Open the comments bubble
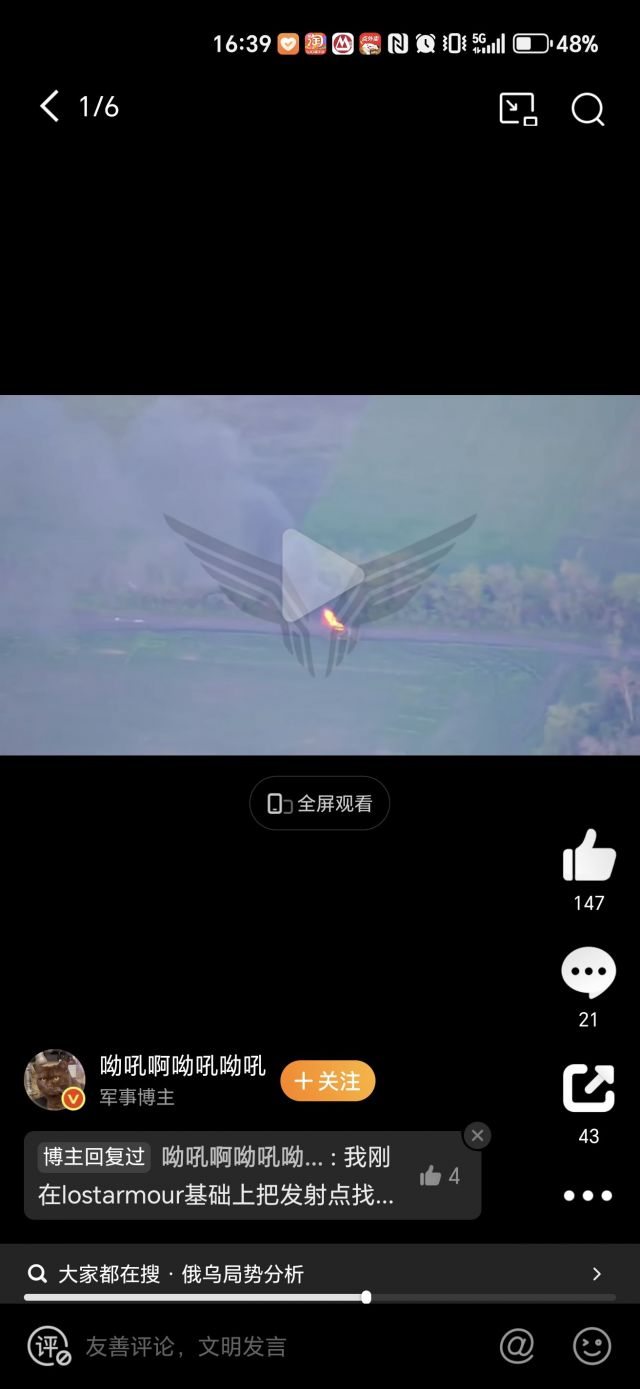Viewport: 640px width, 1389px height. 588,973
